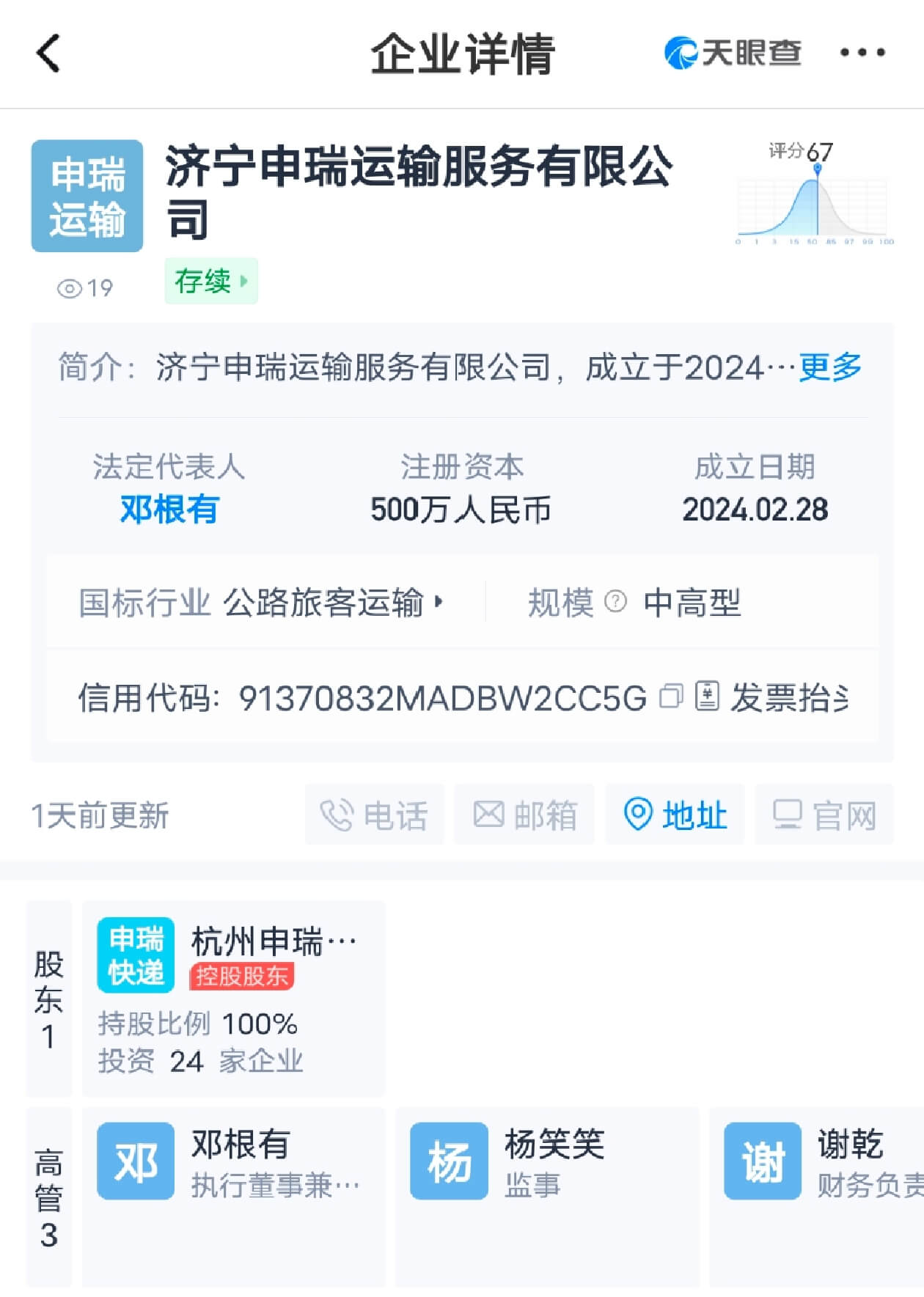
Task: Open shareholder card 杭州申瑞
Action: pos(233,999)
